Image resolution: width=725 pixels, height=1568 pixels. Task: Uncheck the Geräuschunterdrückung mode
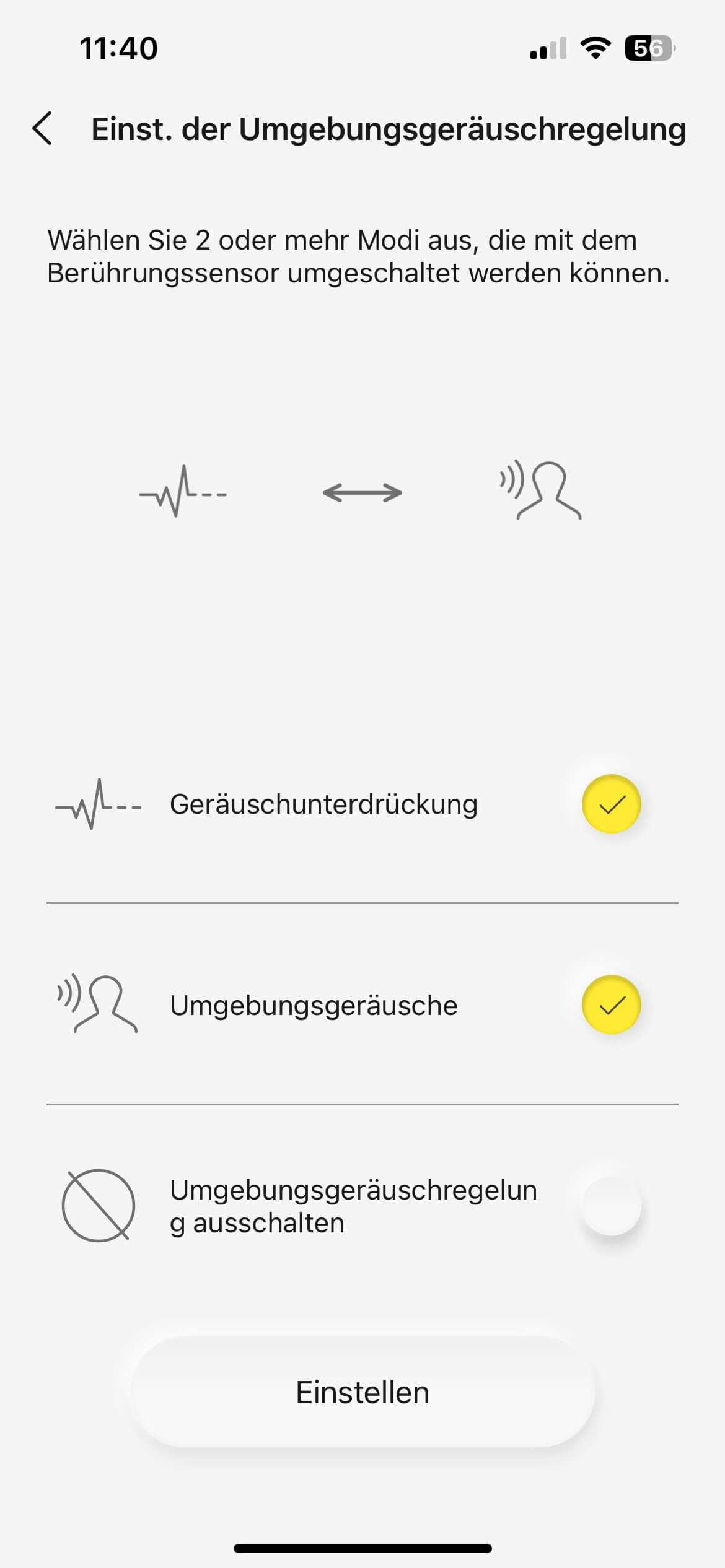[x=611, y=804]
